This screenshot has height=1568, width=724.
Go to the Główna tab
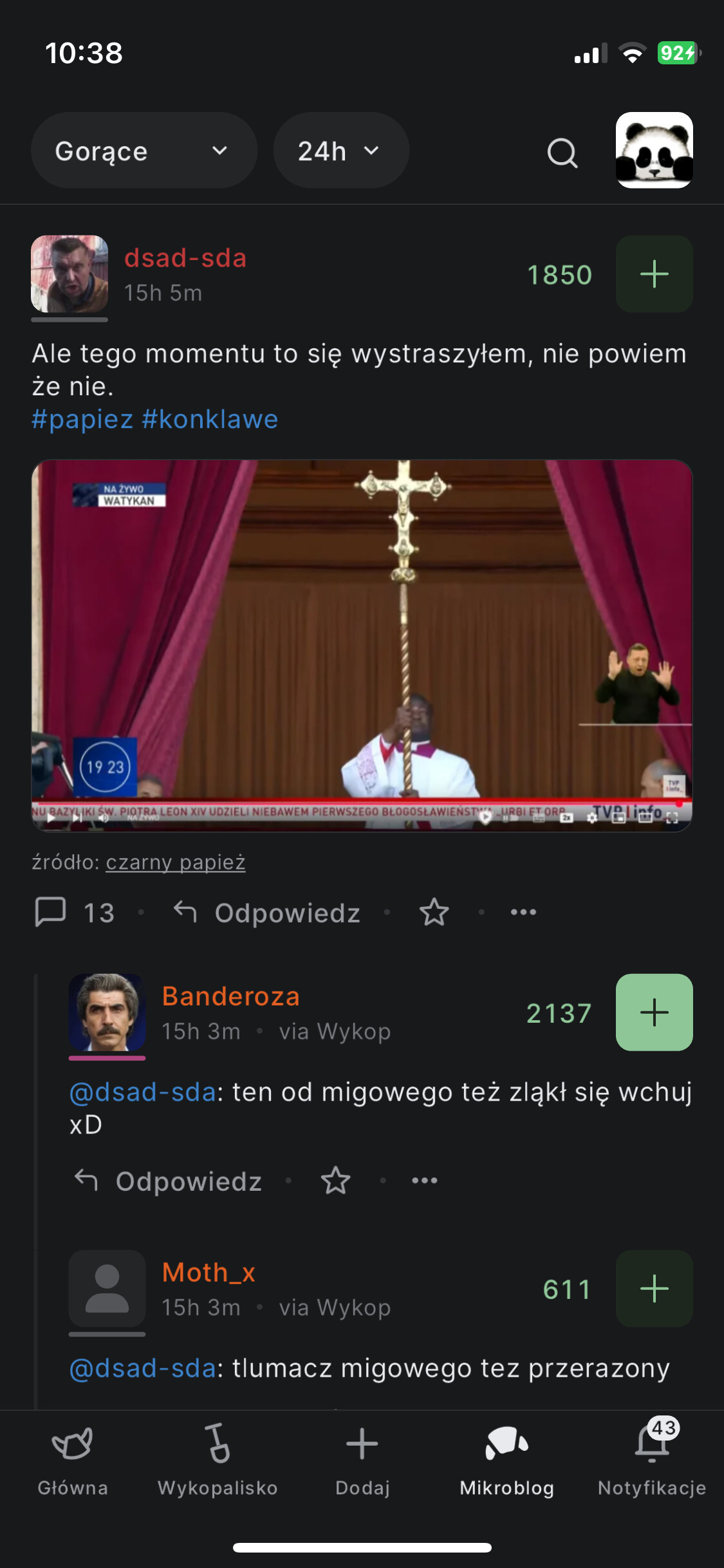73,1460
